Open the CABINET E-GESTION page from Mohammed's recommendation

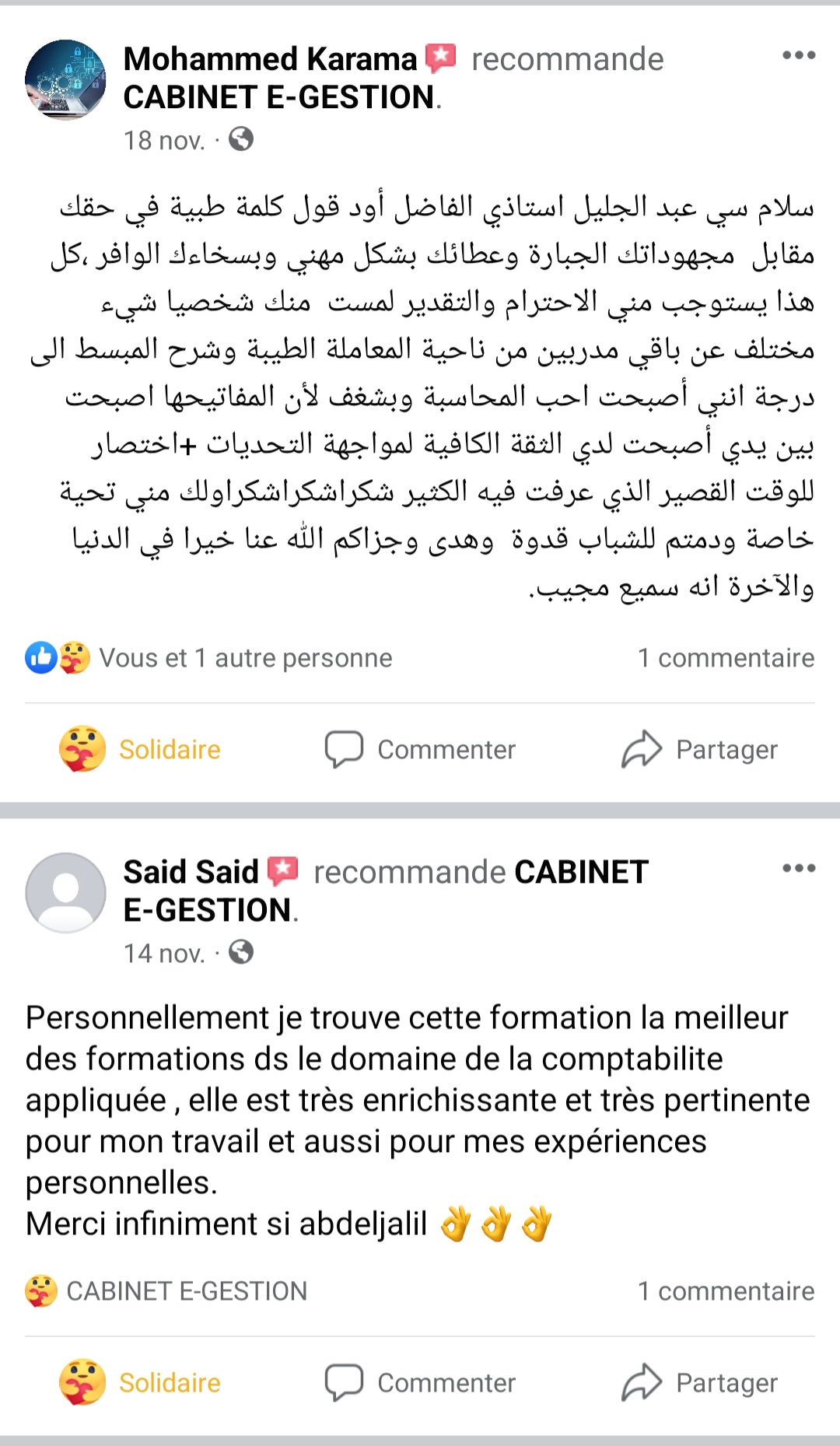[x=278, y=98]
